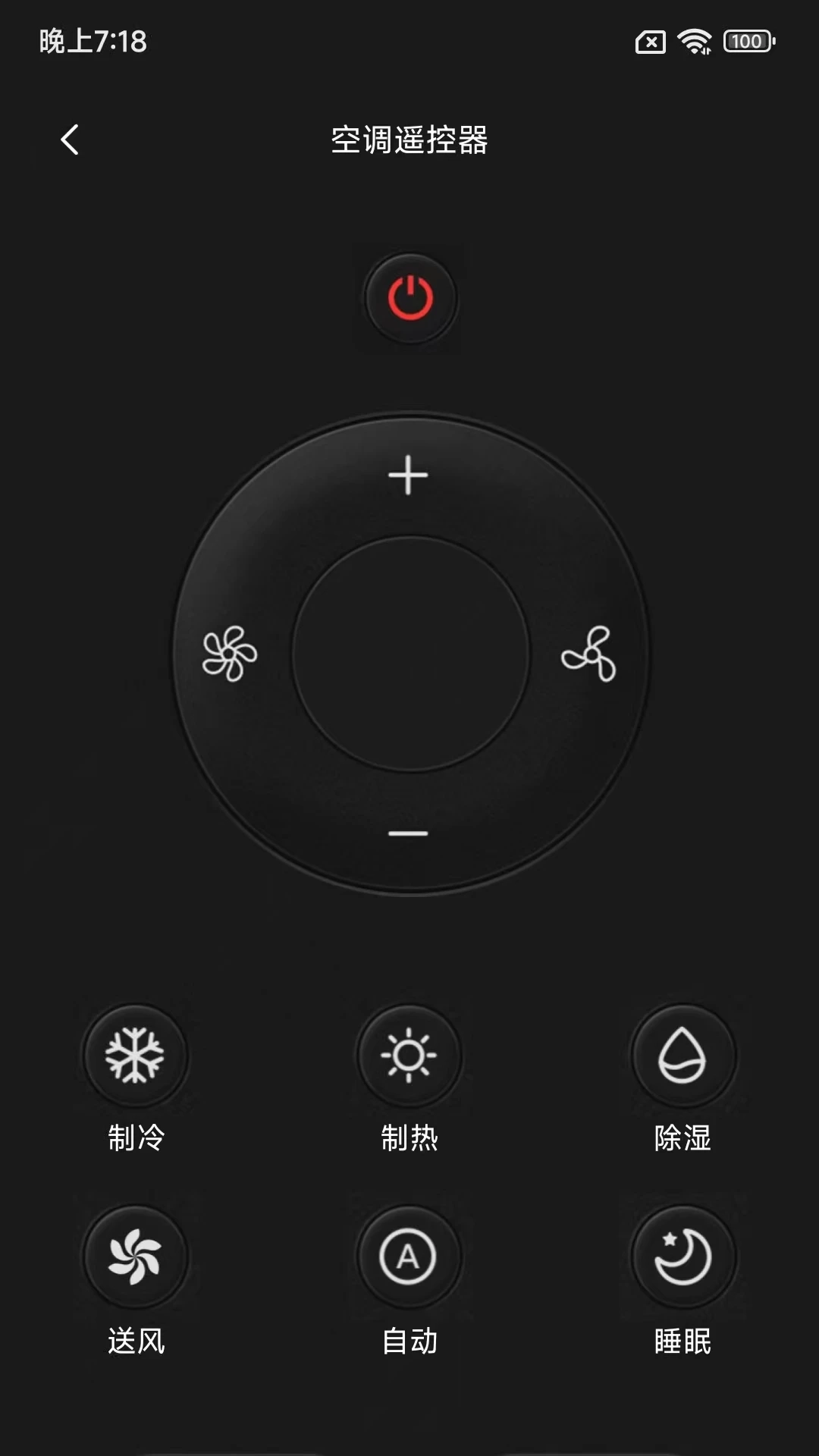Go back from the AC remote screen
The width and height of the screenshot is (819, 1456).
tap(70, 140)
